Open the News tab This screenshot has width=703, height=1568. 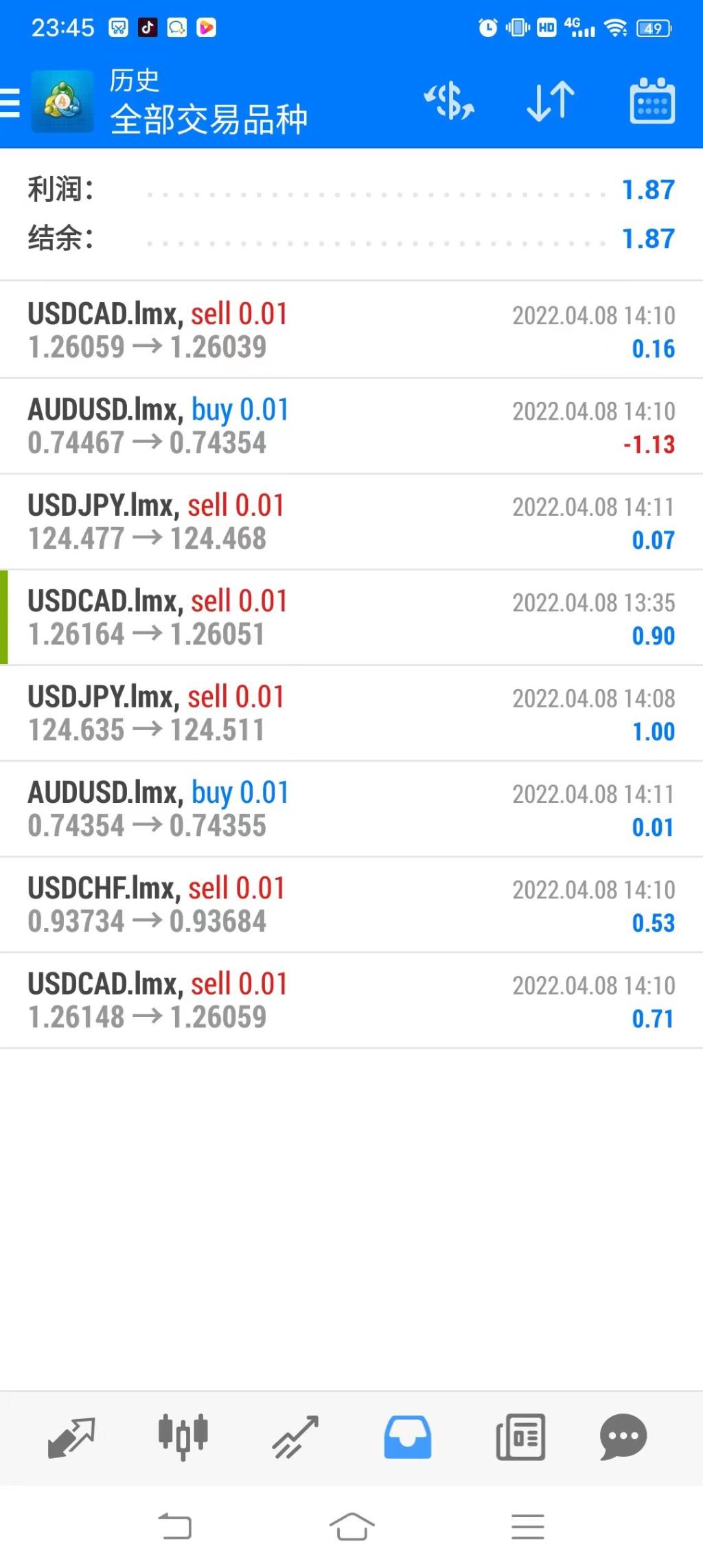(x=520, y=1437)
